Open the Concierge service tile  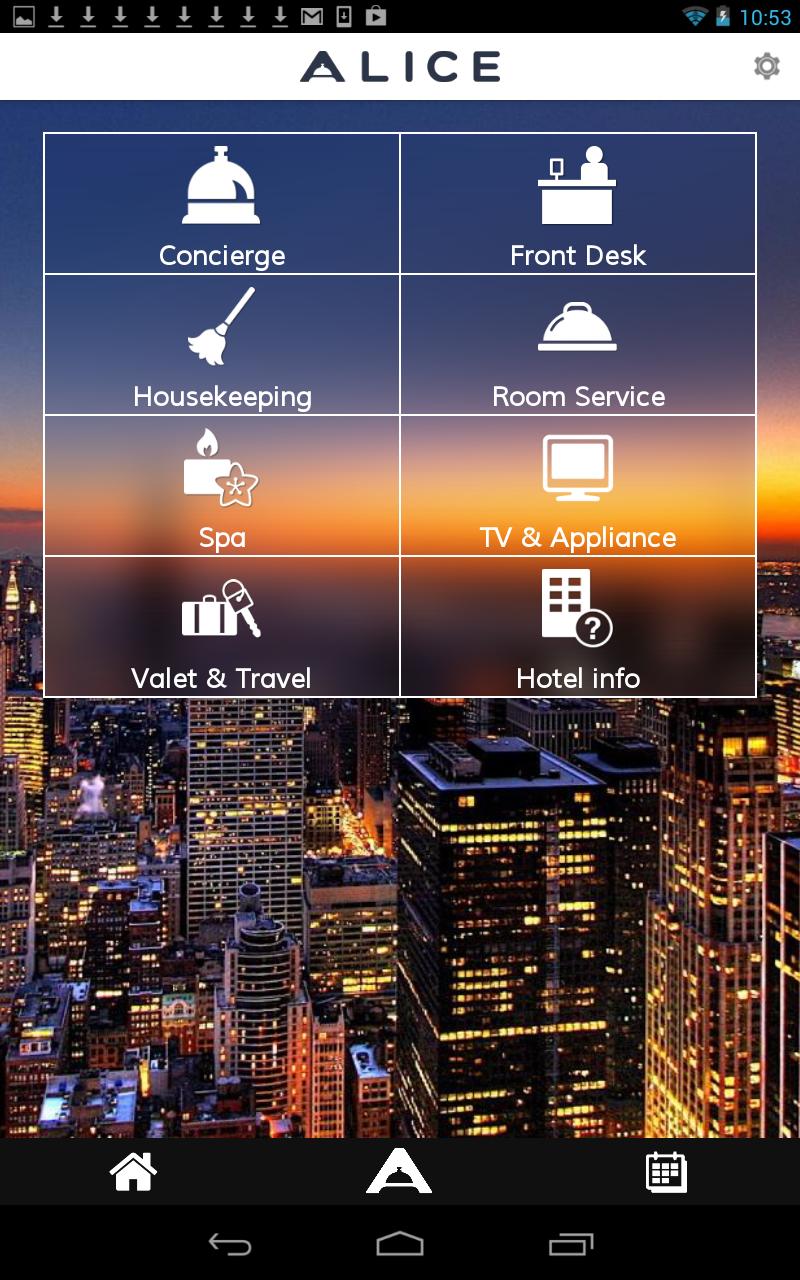tap(222, 204)
